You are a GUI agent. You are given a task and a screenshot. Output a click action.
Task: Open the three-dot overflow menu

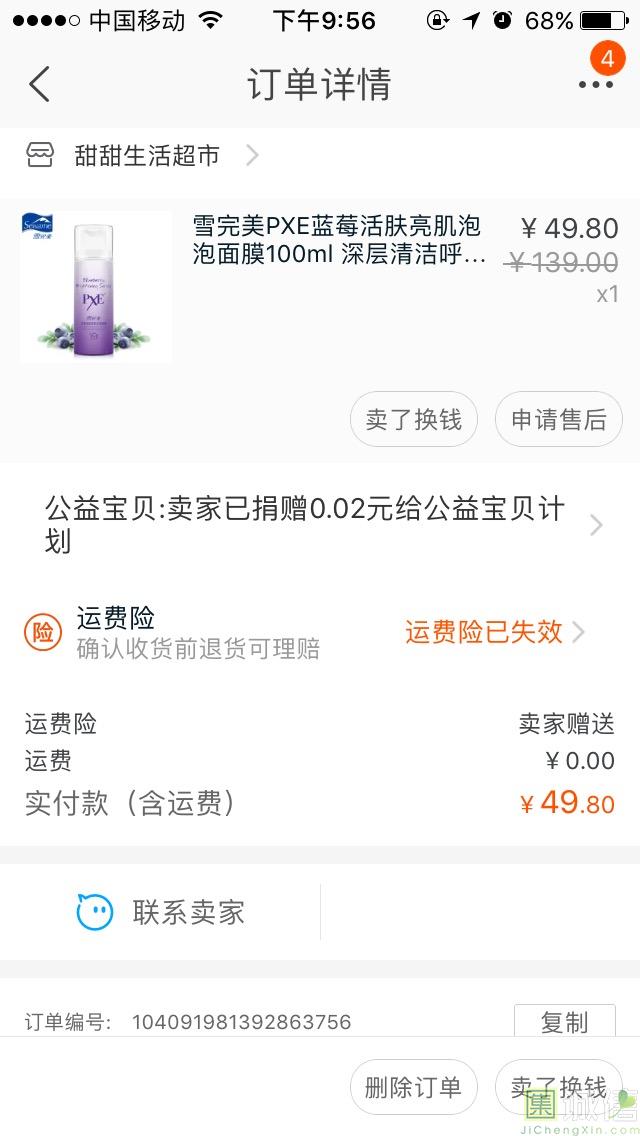(x=596, y=85)
